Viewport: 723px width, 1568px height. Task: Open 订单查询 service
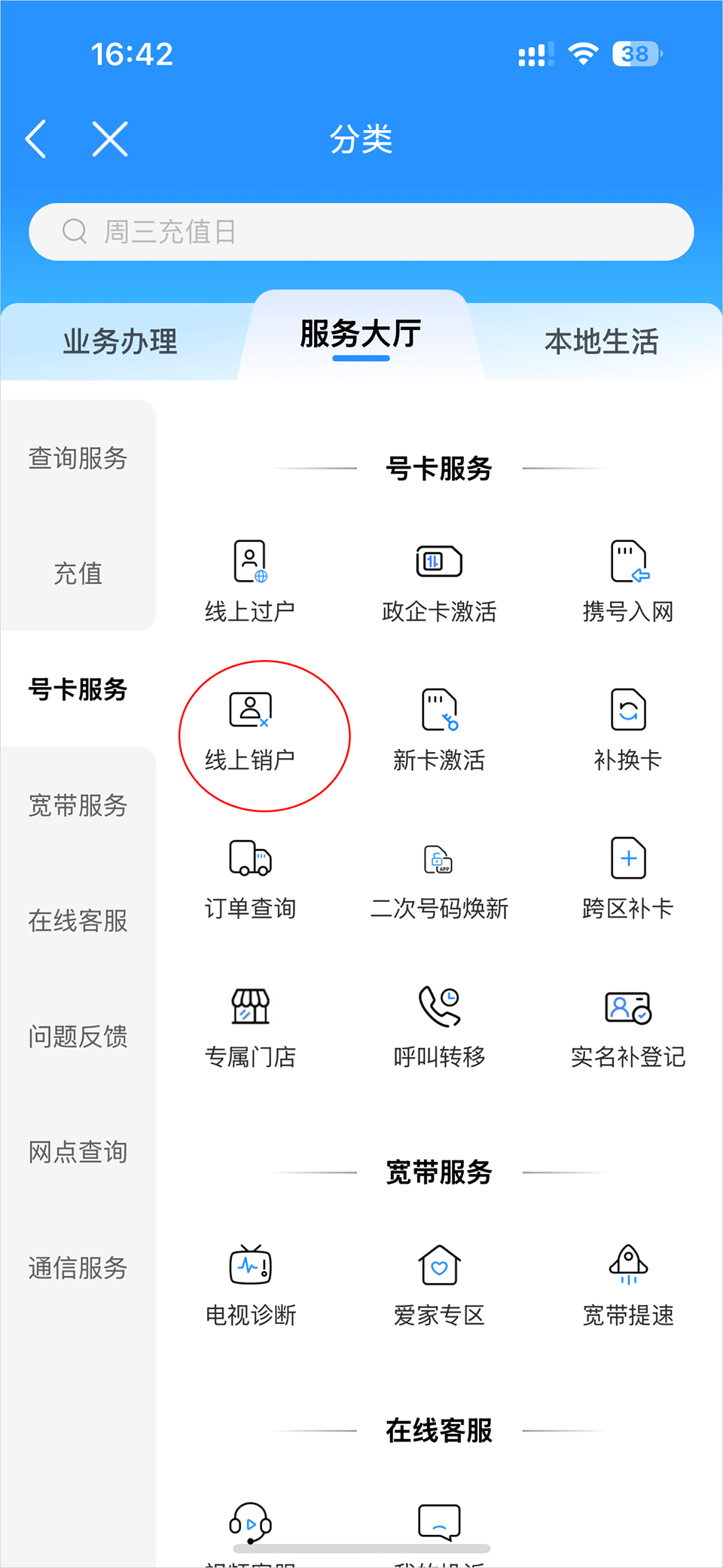tap(250, 878)
